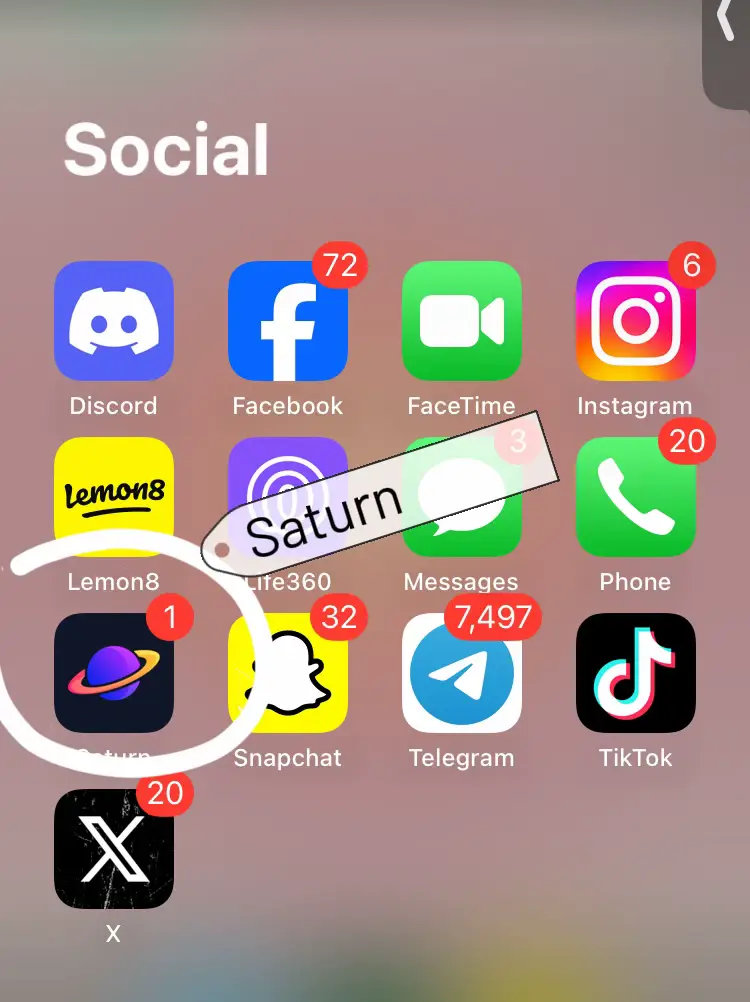Open the circled Saturn app
The image size is (750, 1002).
[113, 672]
